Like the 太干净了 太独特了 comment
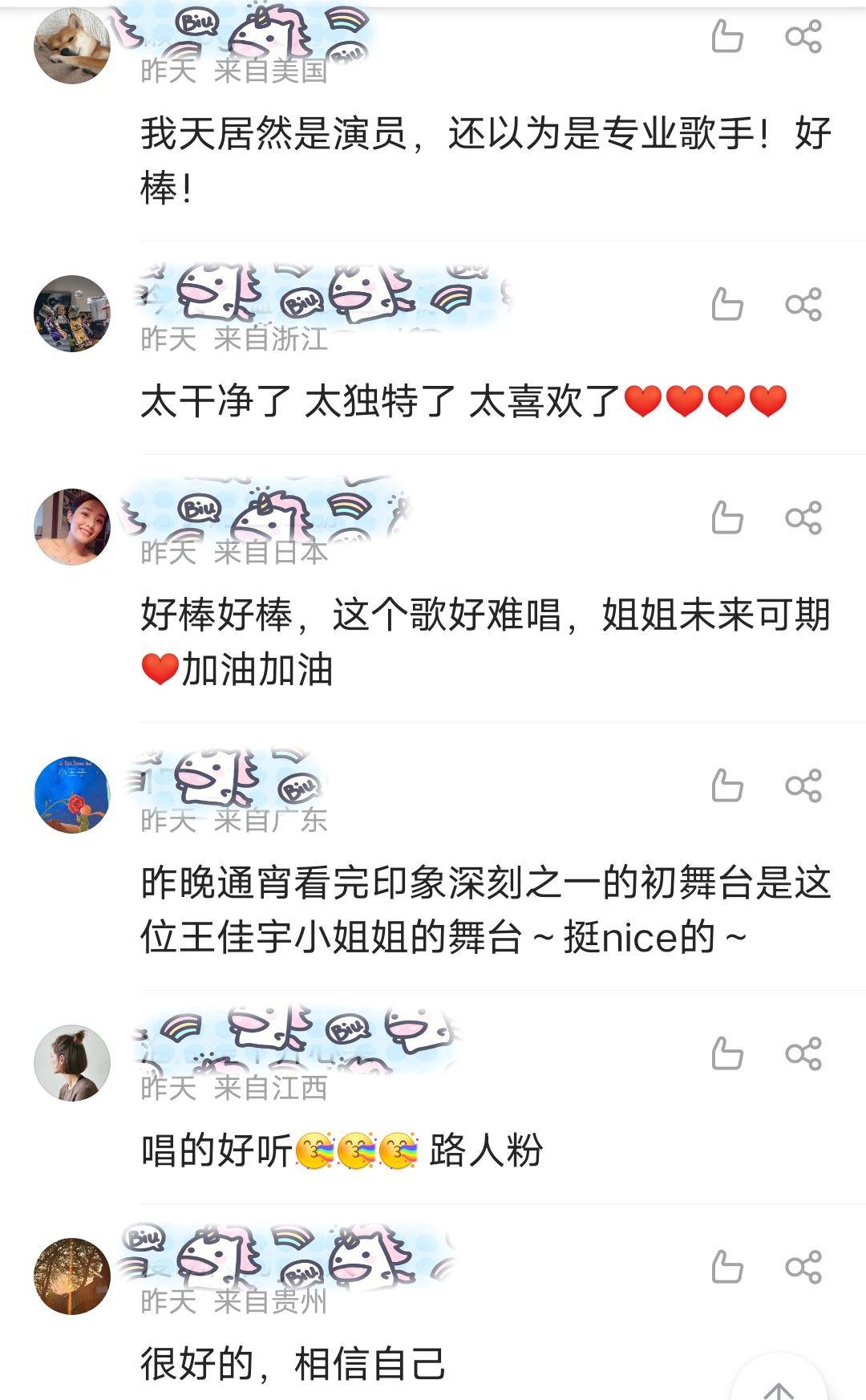 726,305
